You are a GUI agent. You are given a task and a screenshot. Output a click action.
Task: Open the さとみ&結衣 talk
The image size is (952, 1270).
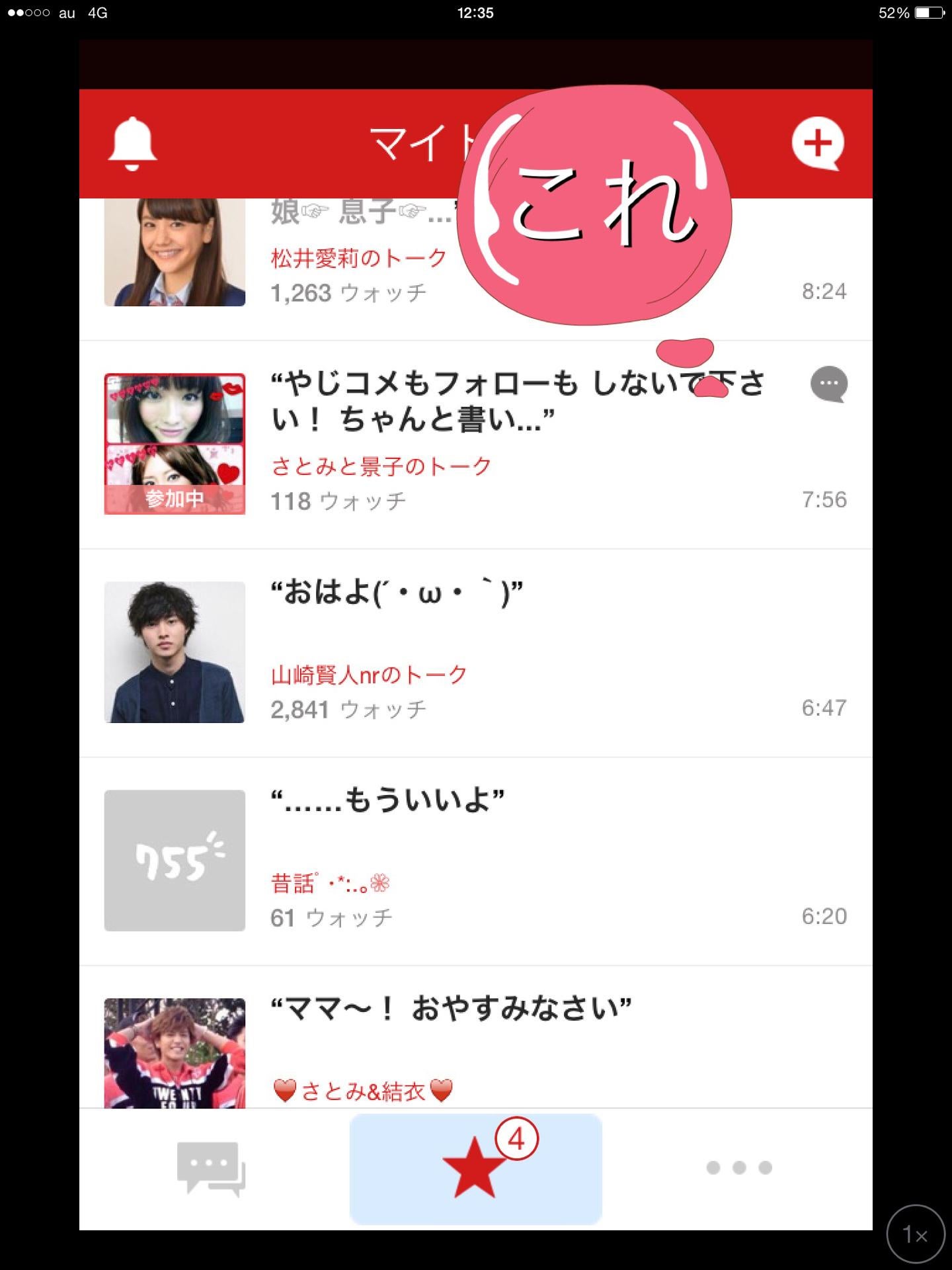pyautogui.click(x=476, y=1052)
